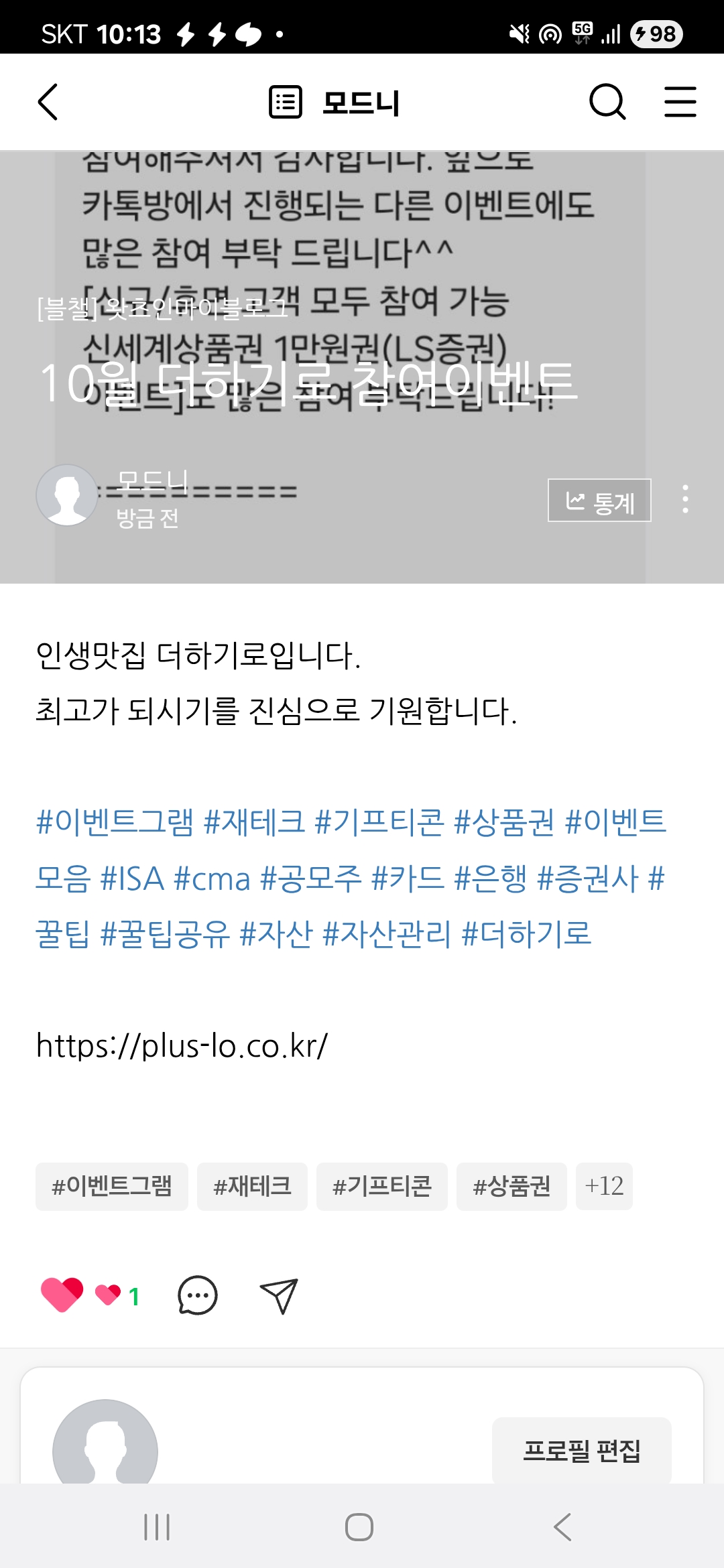The height and width of the screenshot is (1568, 724).
Task: Expand the +12 hidden tags
Action: click(604, 1187)
